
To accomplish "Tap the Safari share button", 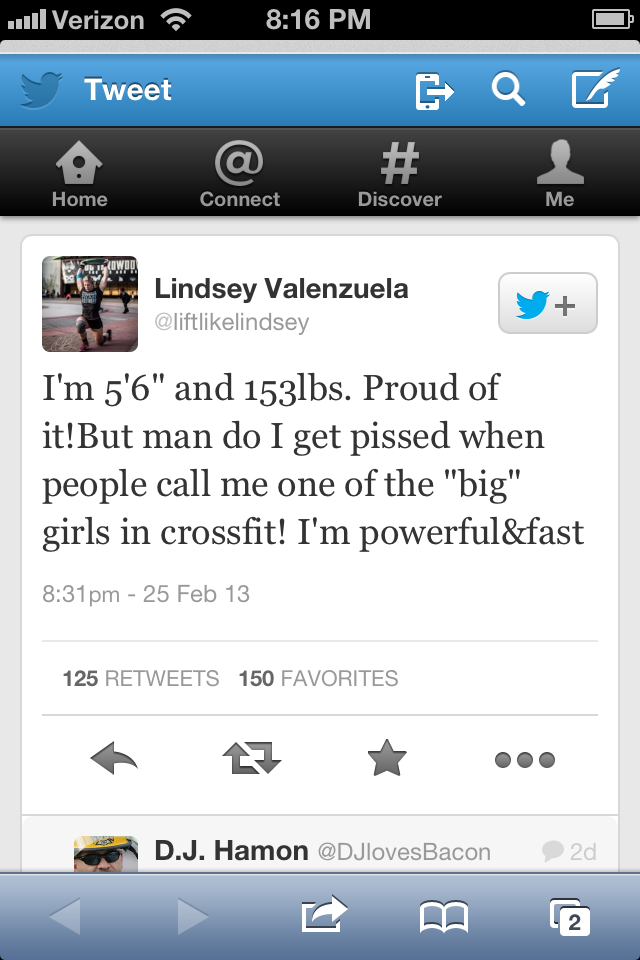I will click(323, 915).
